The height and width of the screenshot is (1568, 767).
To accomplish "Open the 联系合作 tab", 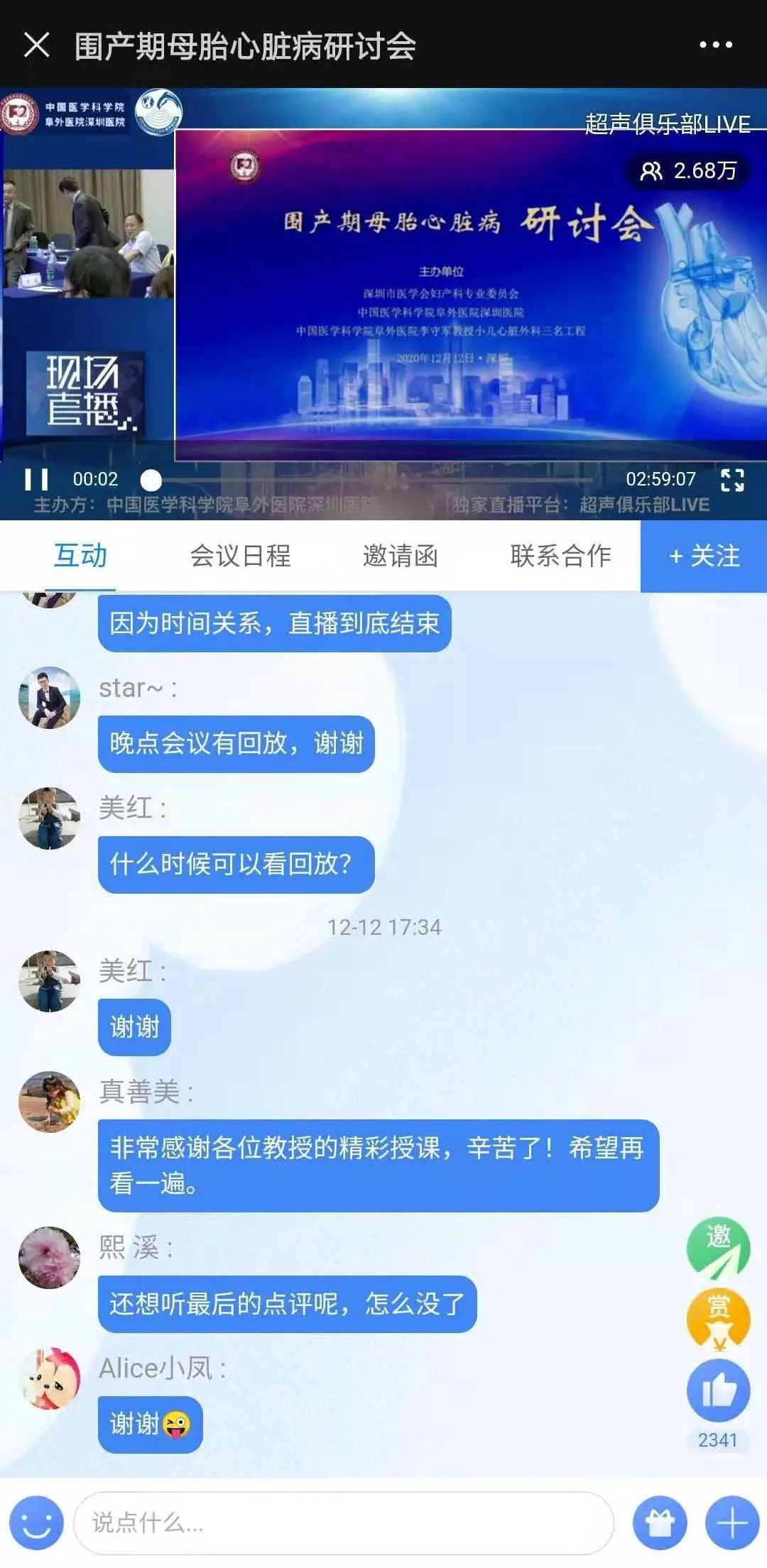I will (x=560, y=556).
